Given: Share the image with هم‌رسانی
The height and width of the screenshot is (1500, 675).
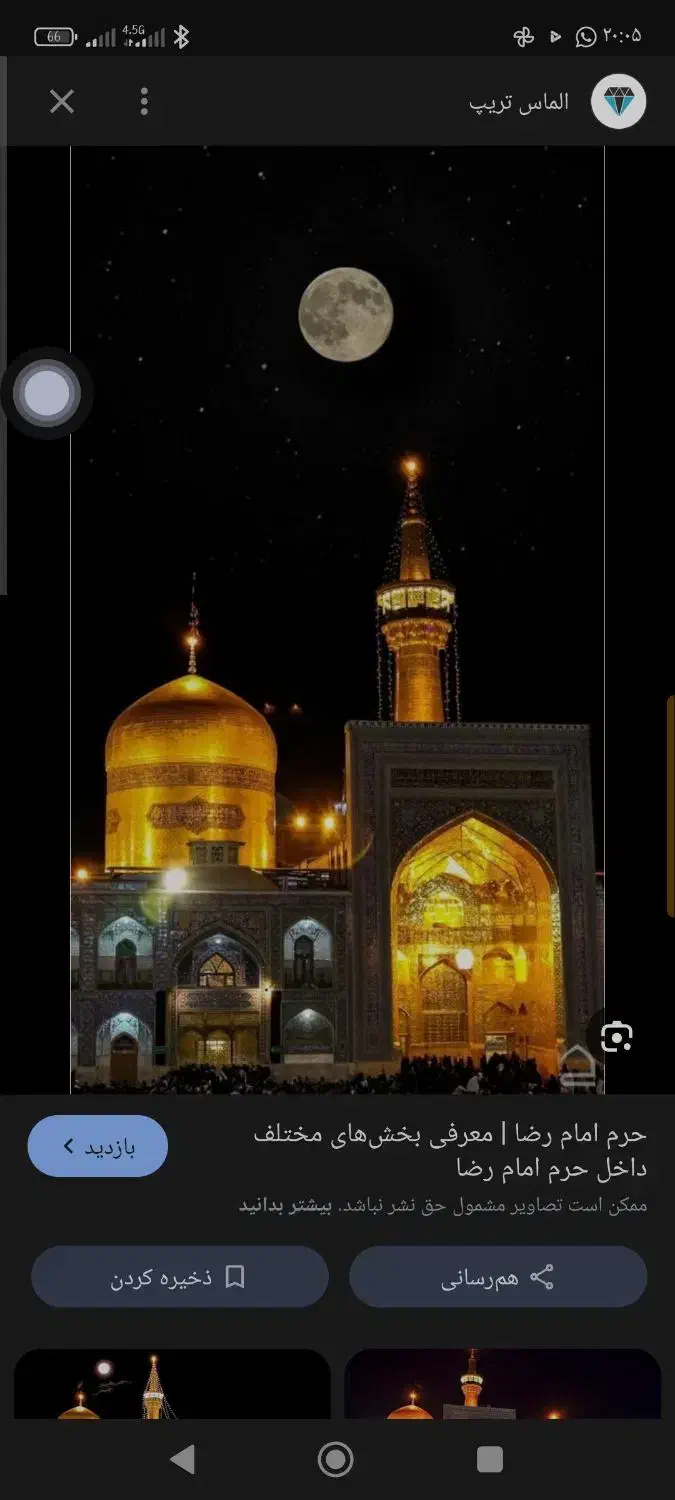Looking at the screenshot, I should (498, 1277).
